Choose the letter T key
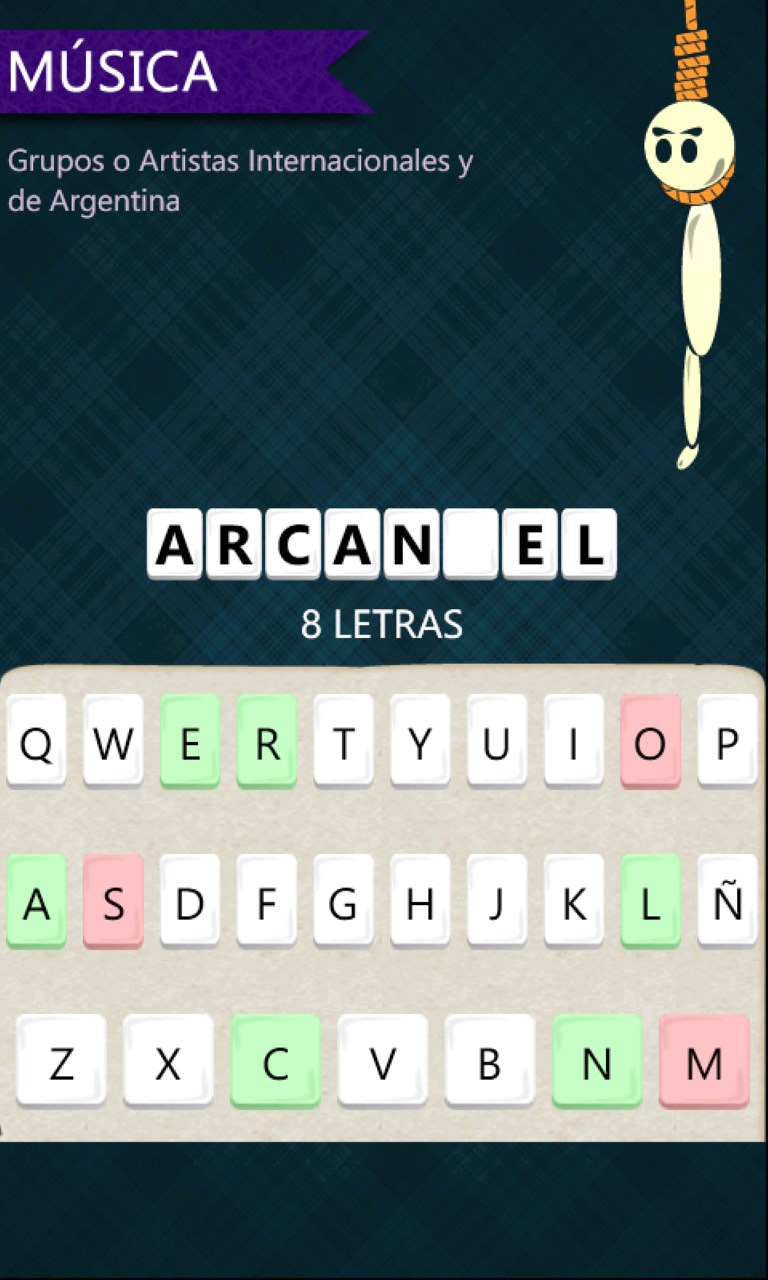Screen dimensions: 768x1280 [x=343, y=742]
